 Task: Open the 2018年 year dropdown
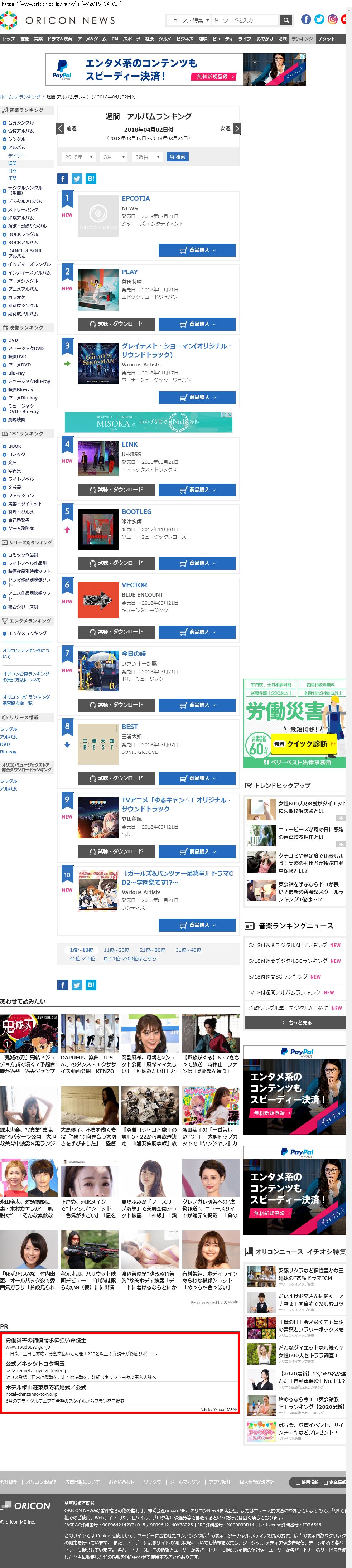[x=78, y=157]
